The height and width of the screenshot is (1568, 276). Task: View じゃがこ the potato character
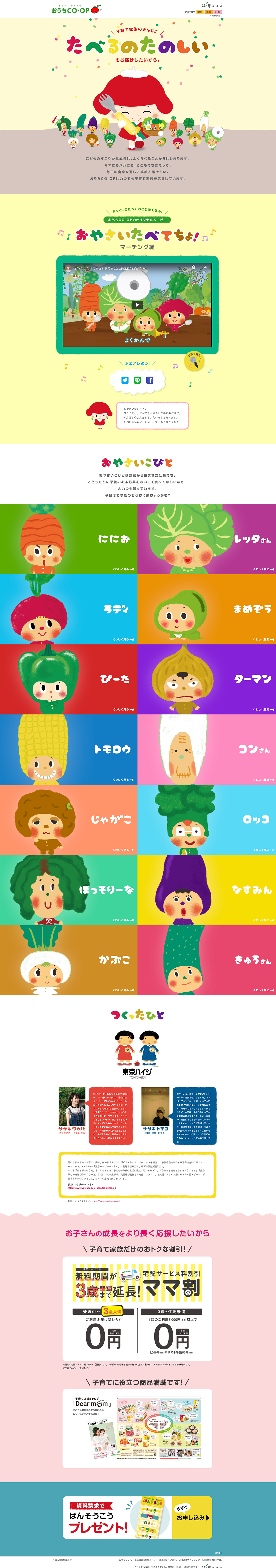[69, 819]
